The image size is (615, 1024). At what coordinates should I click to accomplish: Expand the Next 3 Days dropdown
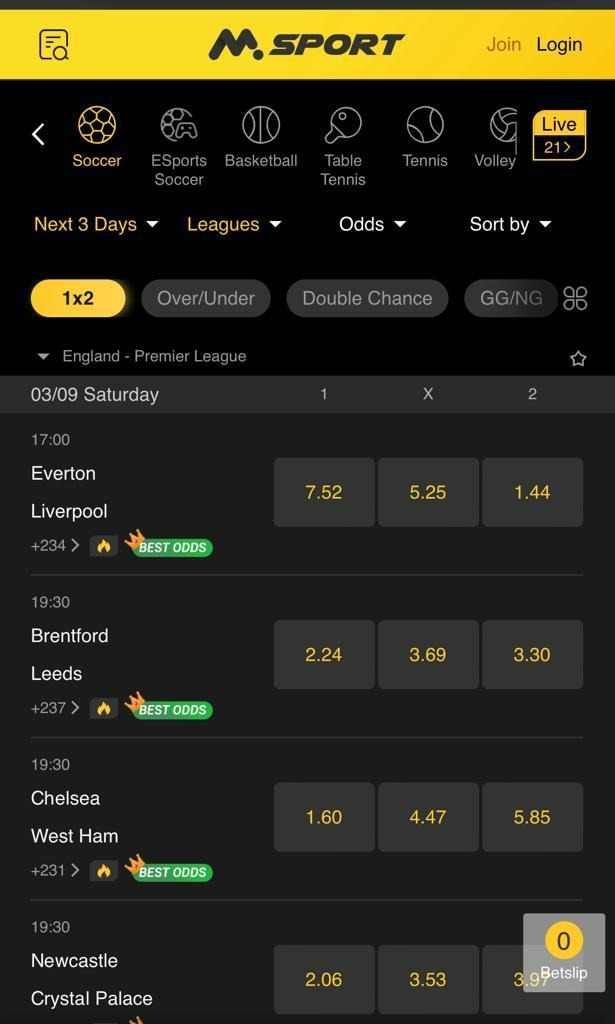click(x=96, y=224)
